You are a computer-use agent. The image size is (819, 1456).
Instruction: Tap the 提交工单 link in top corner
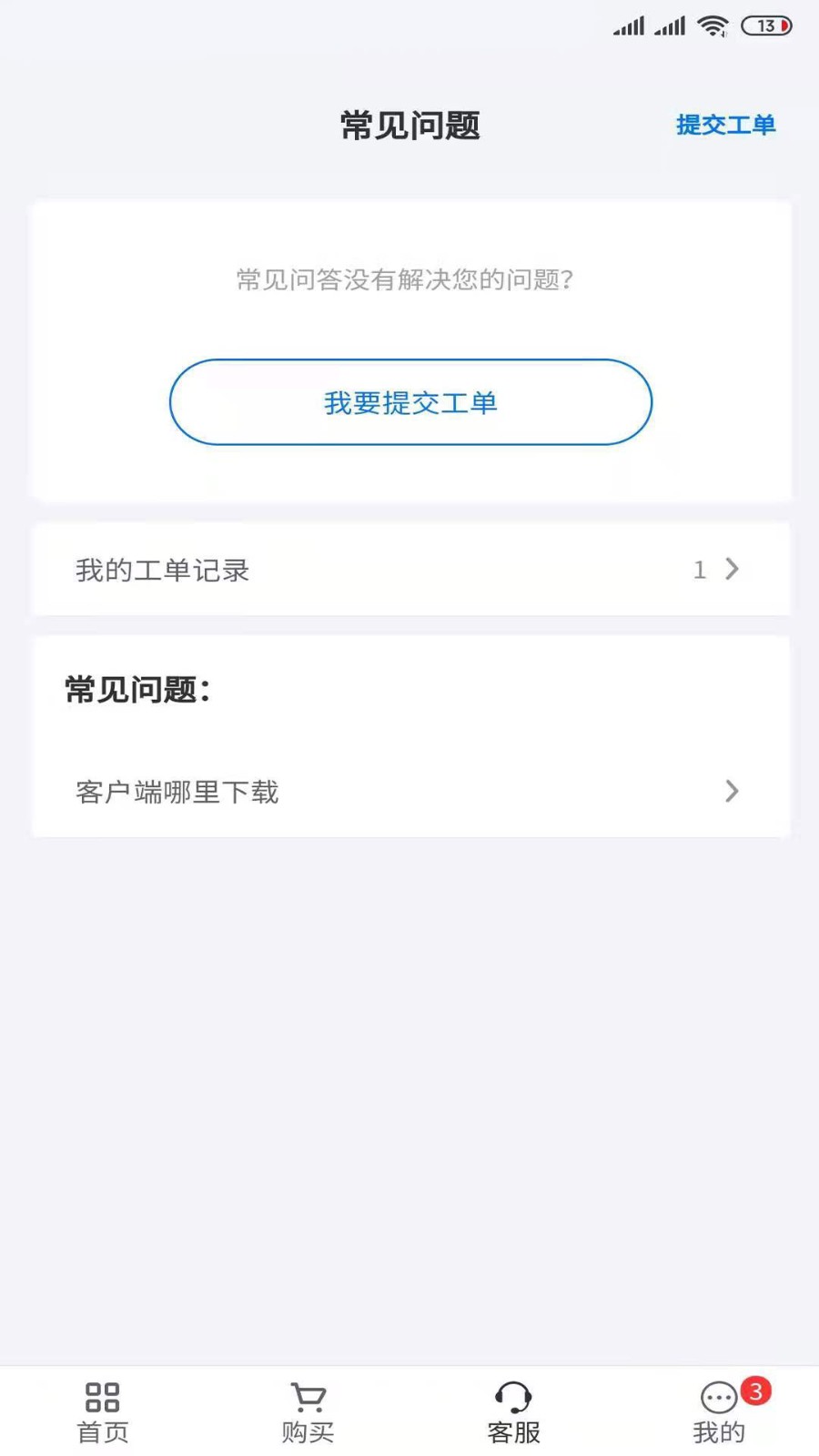725,126
